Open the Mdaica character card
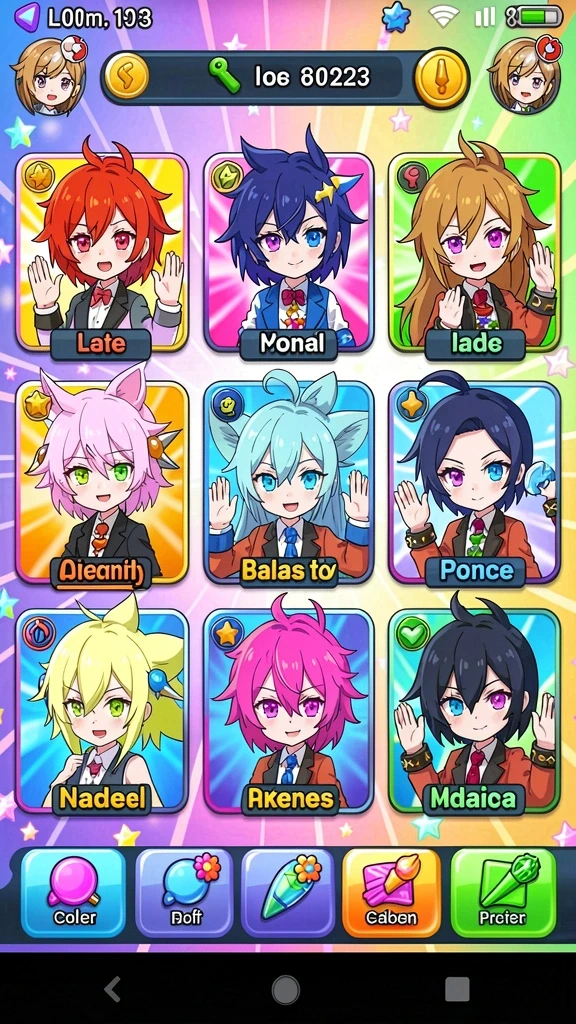The image size is (576, 1024). coord(475,711)
